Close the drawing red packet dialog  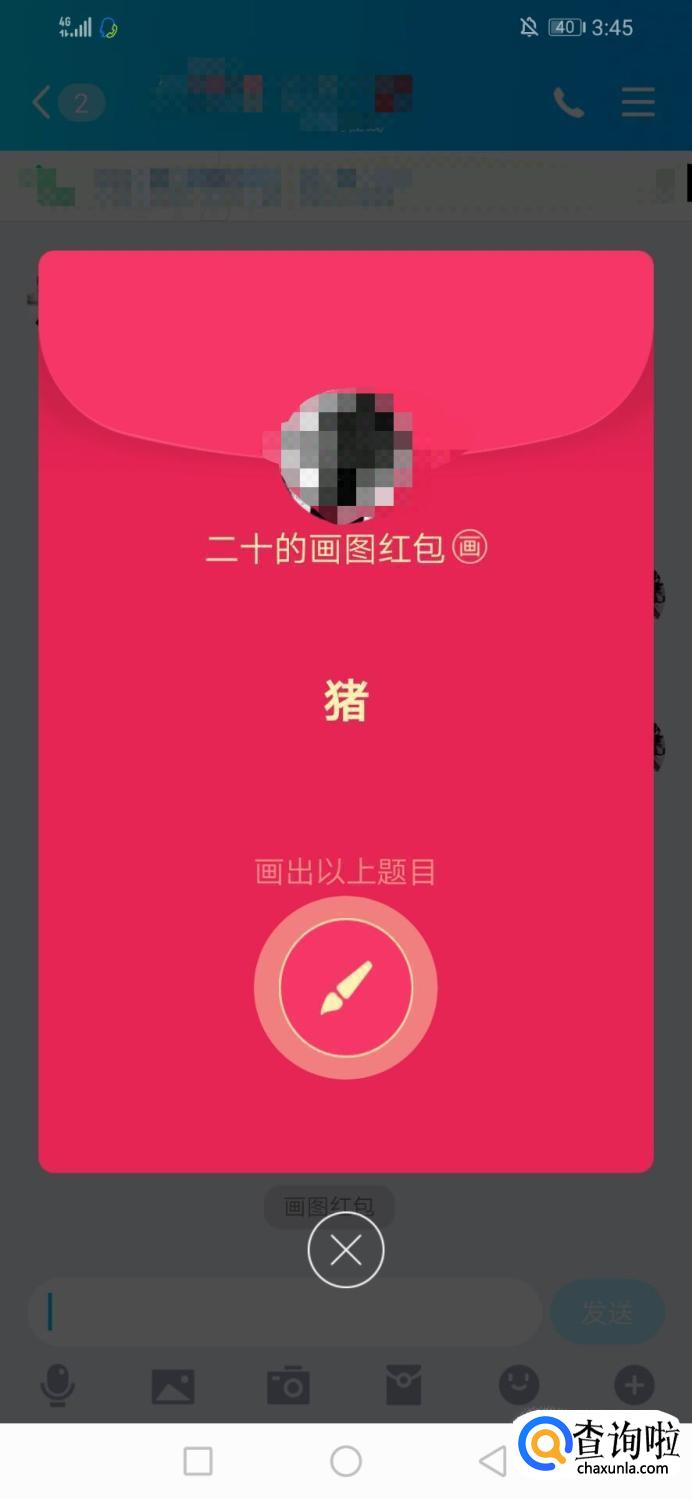pyautogui.click(x=346, y=1250)
